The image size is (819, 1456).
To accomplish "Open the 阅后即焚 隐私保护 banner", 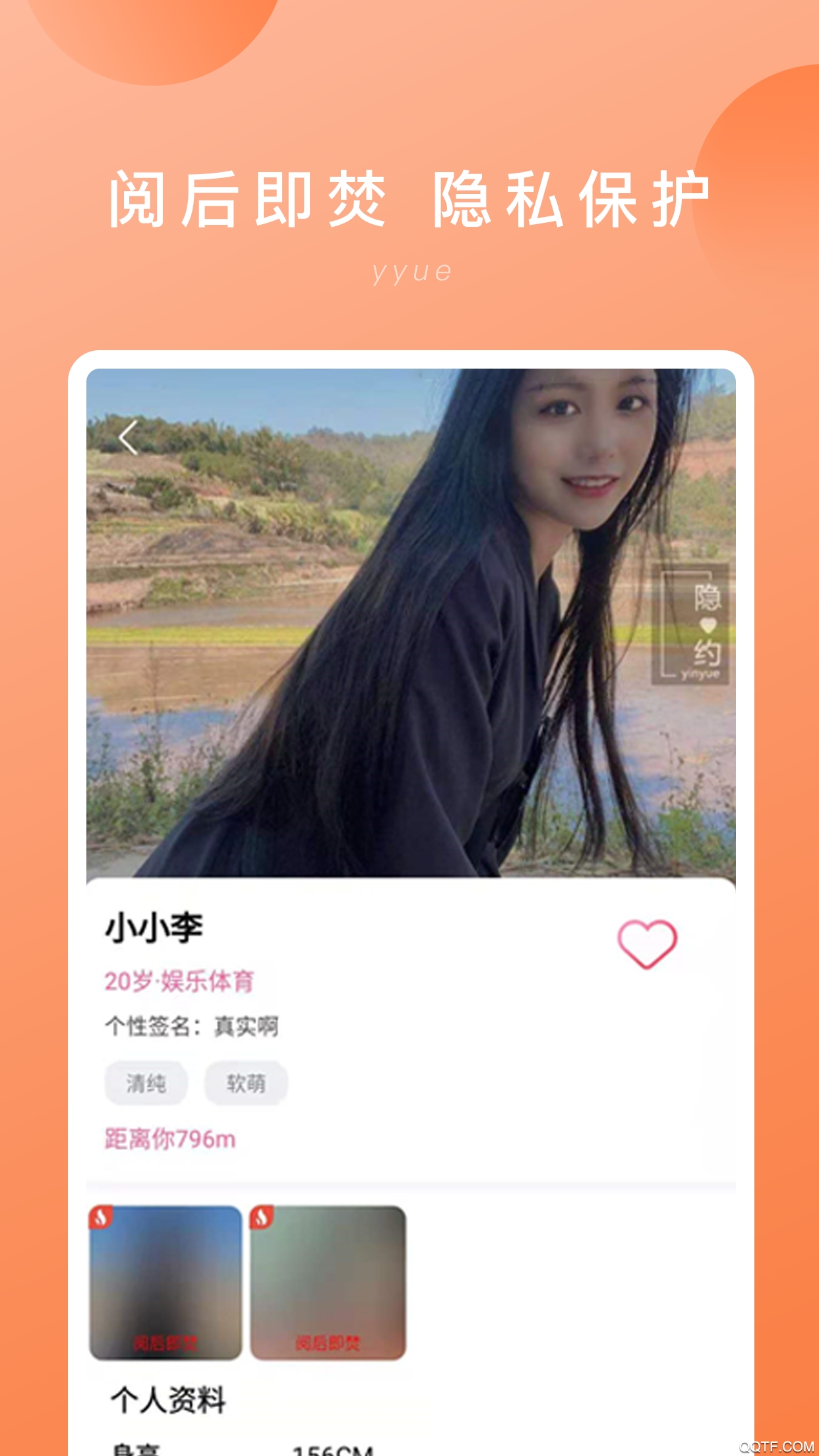I will pos(409,198).
